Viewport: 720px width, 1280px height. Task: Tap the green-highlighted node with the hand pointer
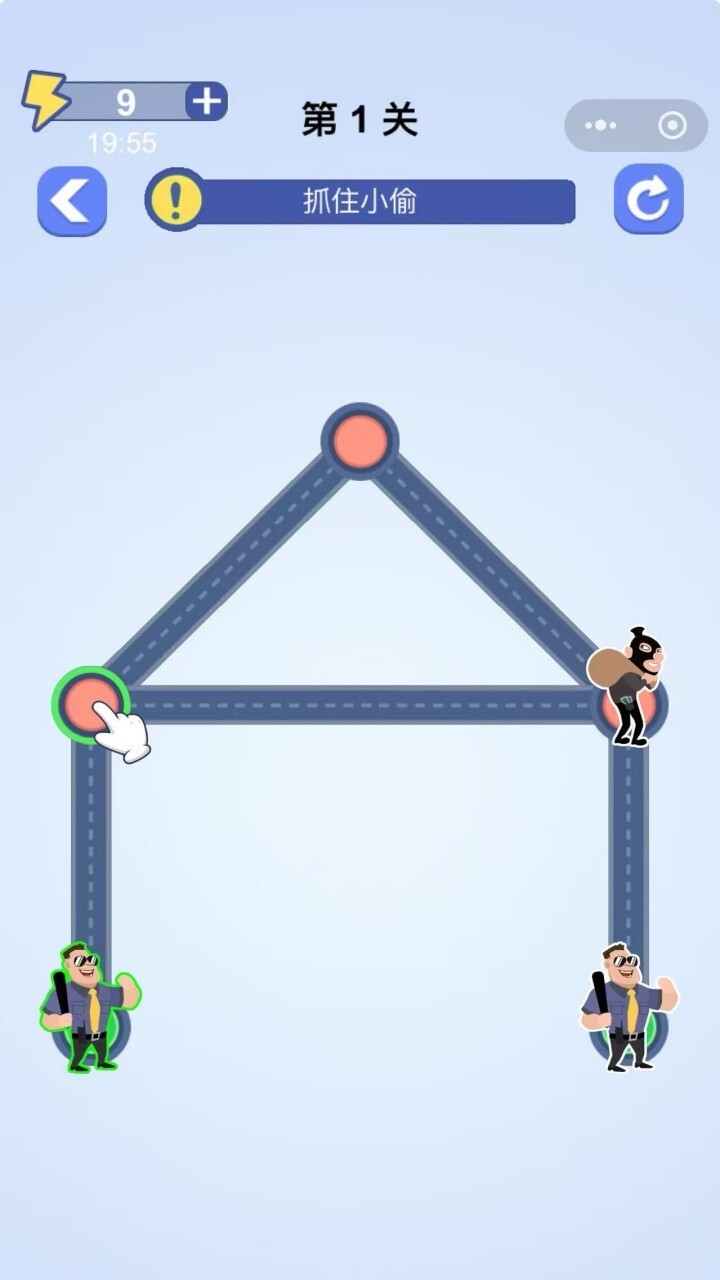[x=90, y=702]
